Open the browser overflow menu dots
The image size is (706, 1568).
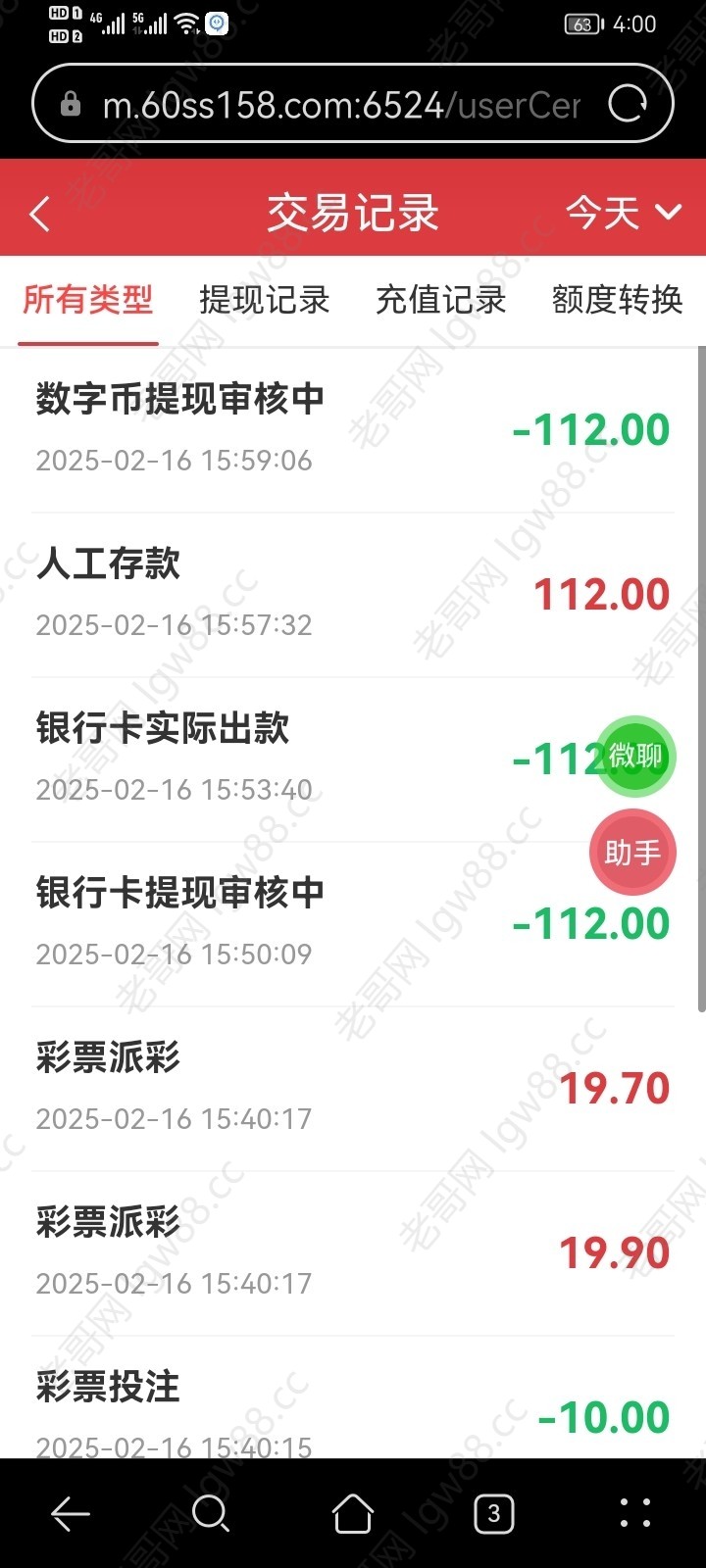pyautogui.click(x=635, y=1514)
